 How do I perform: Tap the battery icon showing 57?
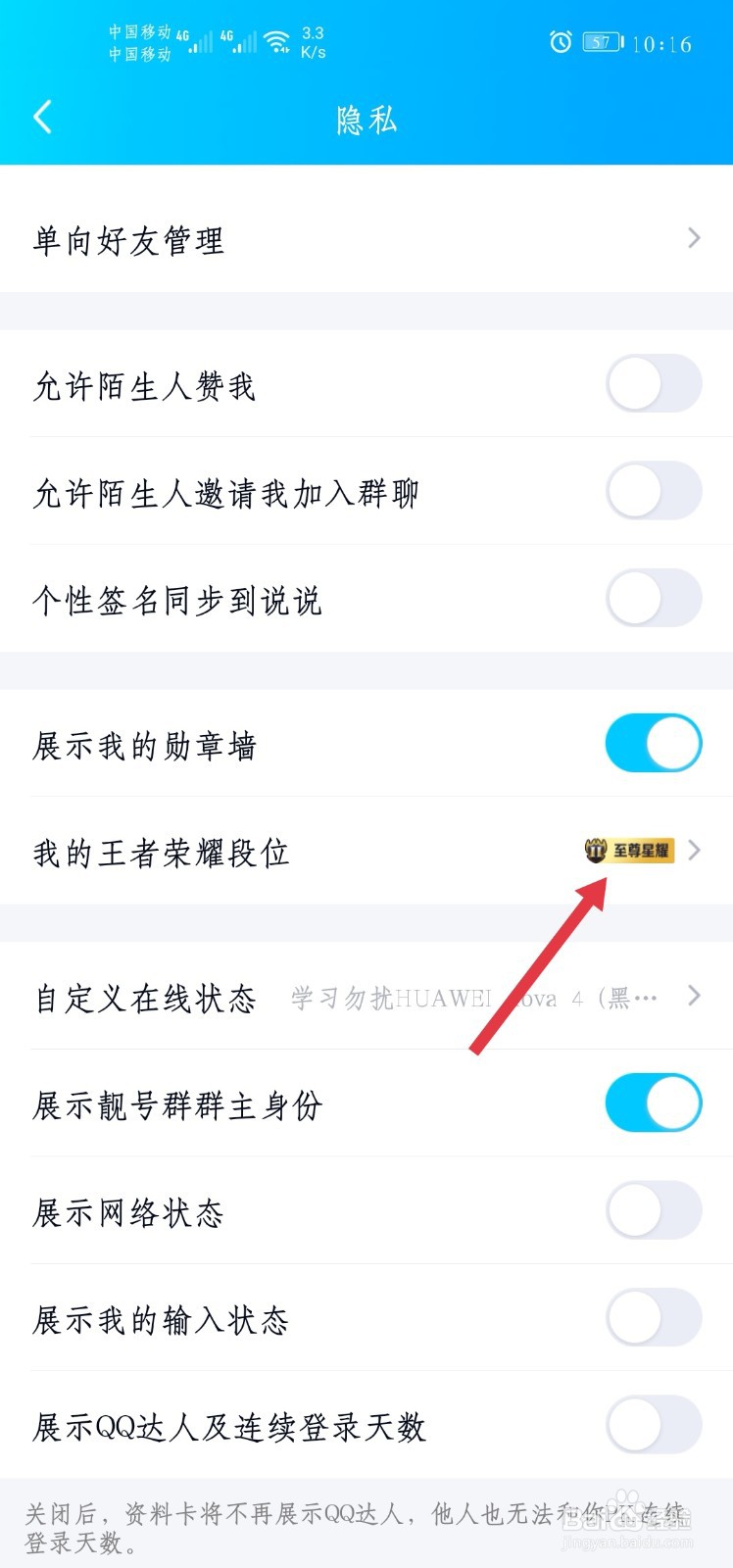point(602,42)
